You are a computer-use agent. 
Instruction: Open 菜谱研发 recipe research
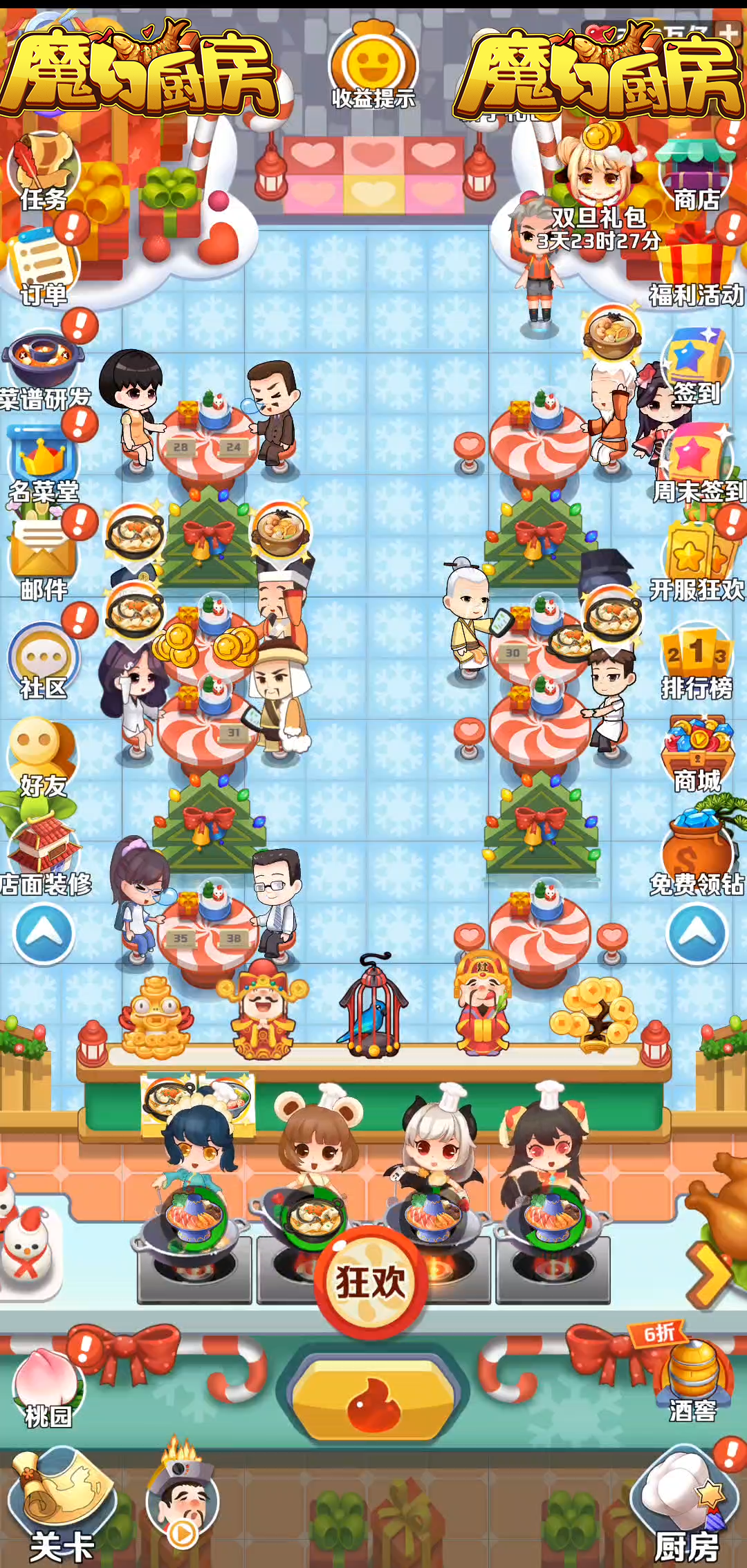click(x=43, y=368)
